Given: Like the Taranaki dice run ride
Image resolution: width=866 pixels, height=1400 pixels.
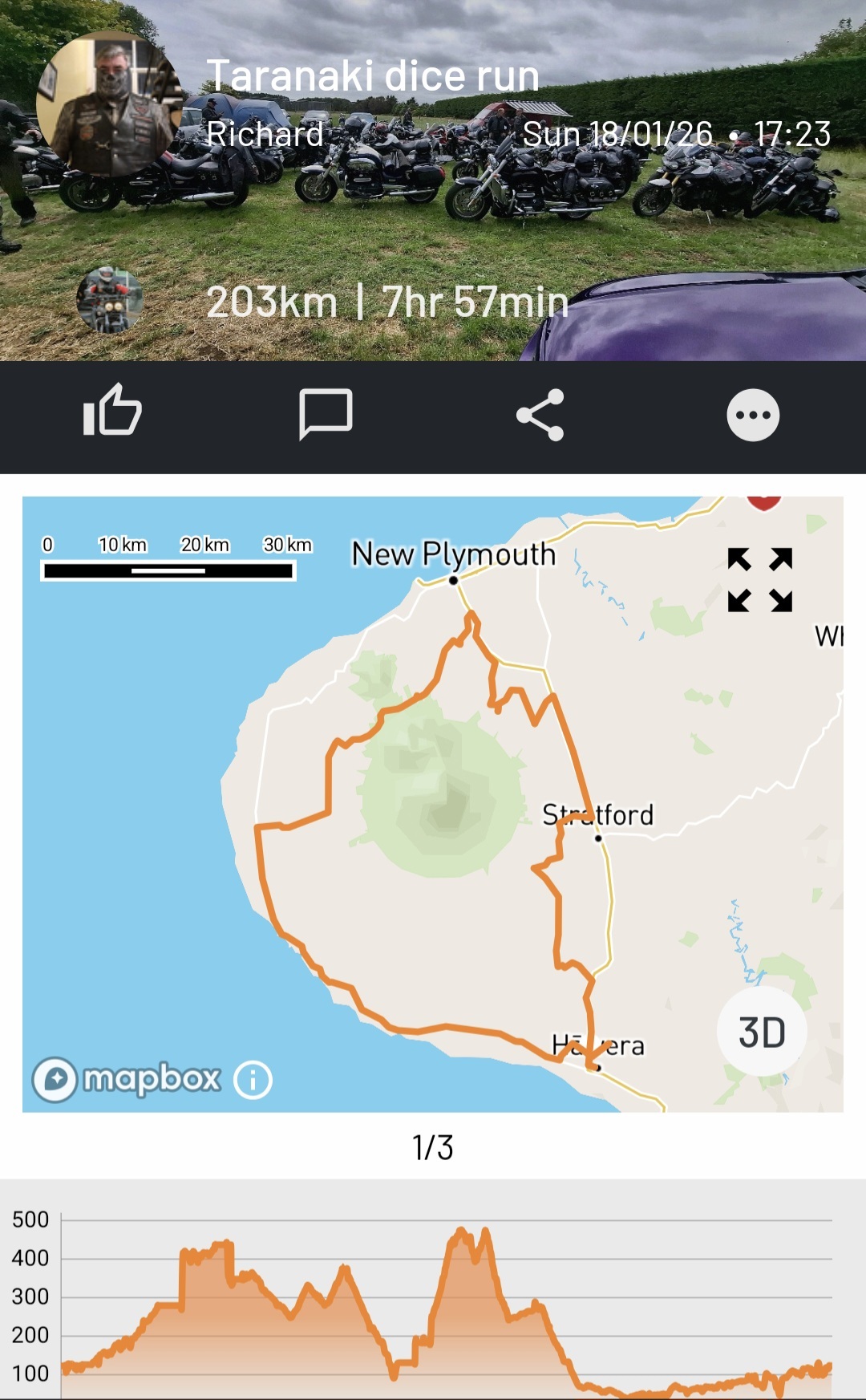Looking at the screenshot, I should (112, 412).
